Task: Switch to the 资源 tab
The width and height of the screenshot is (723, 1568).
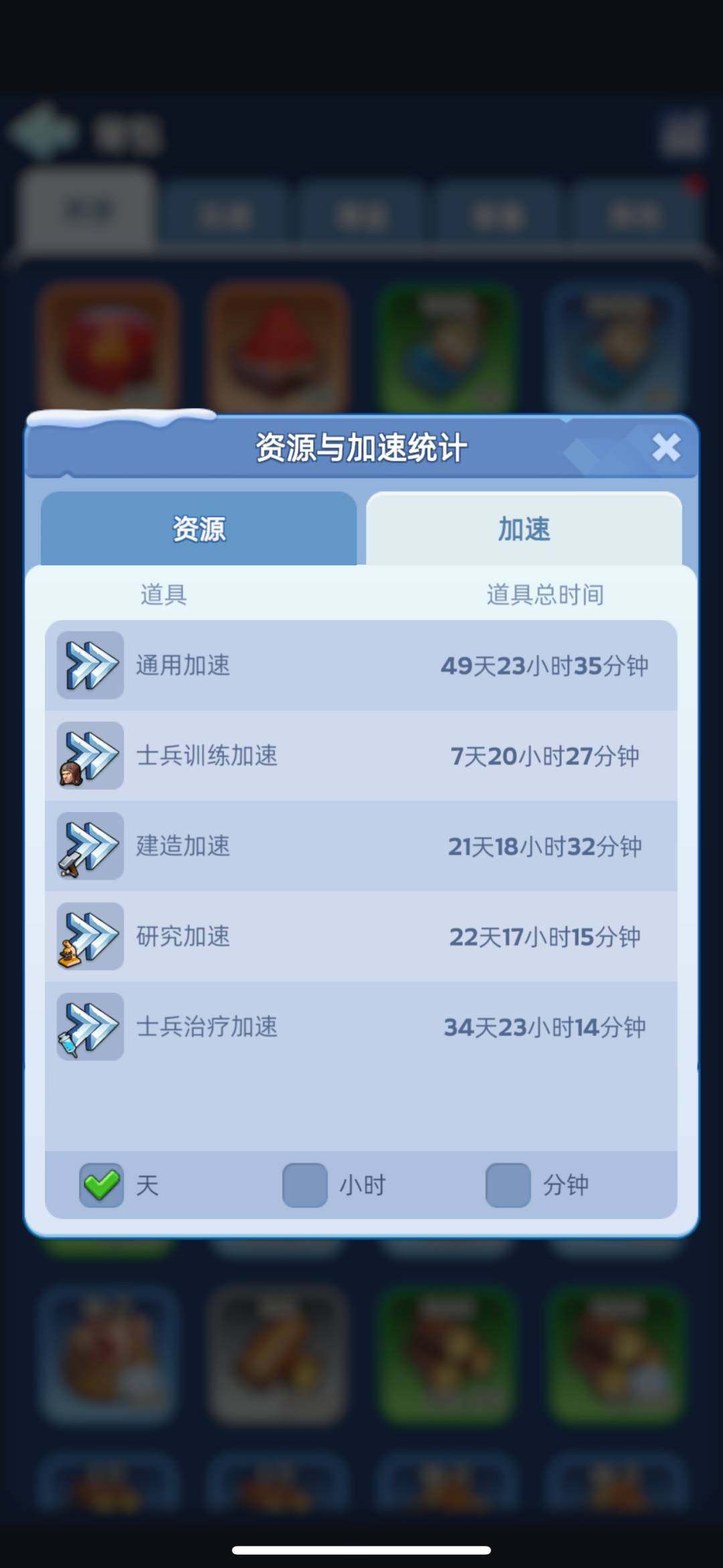Action: 197,529
